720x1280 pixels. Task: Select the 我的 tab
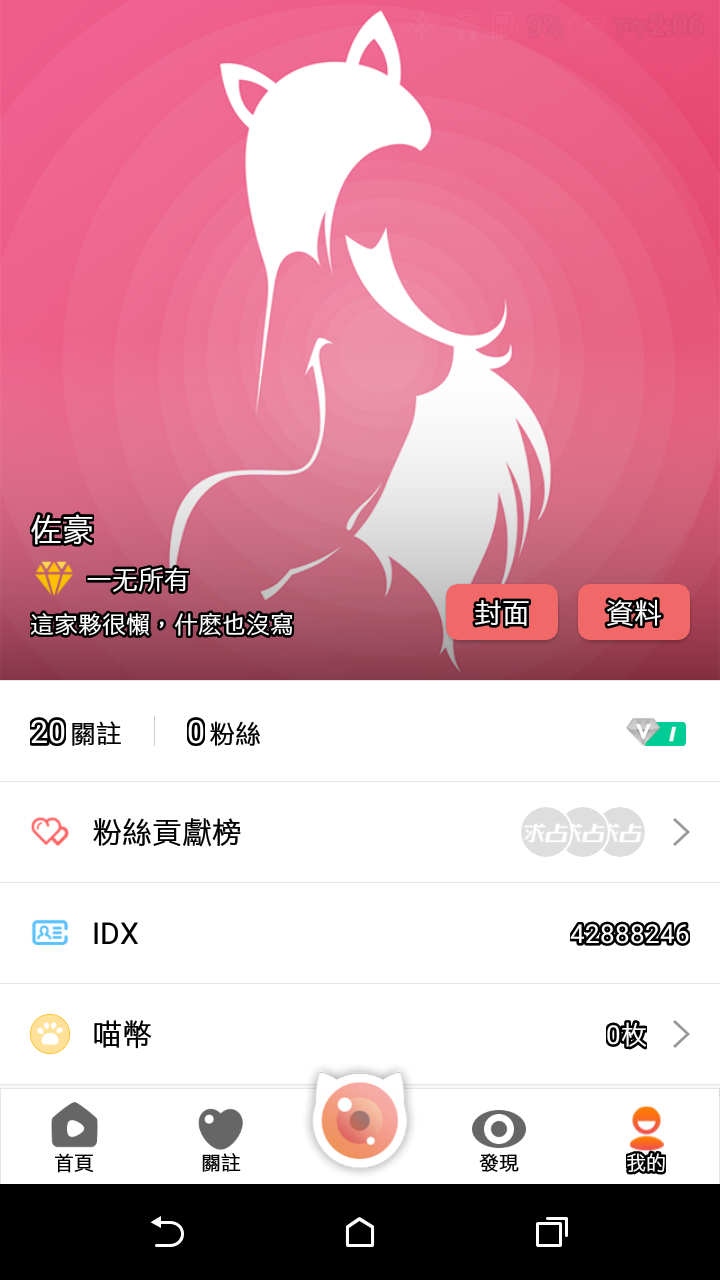[x=646, y=1138]
